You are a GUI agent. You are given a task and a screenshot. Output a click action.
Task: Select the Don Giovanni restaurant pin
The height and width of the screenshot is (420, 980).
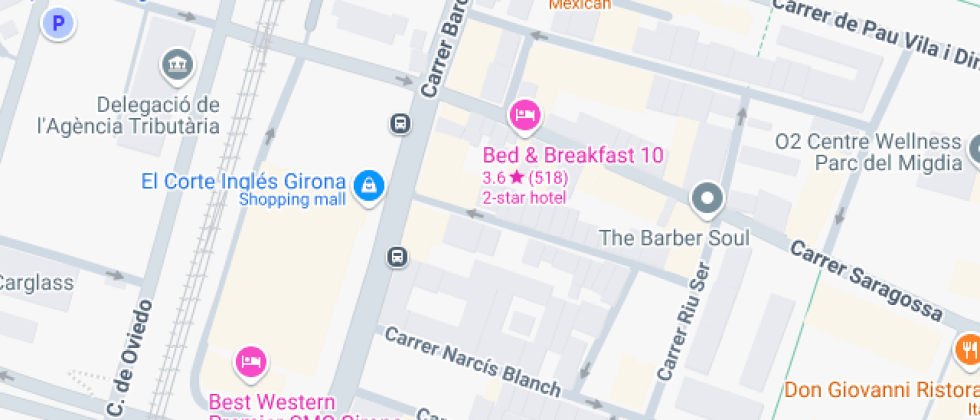point(969,350)
